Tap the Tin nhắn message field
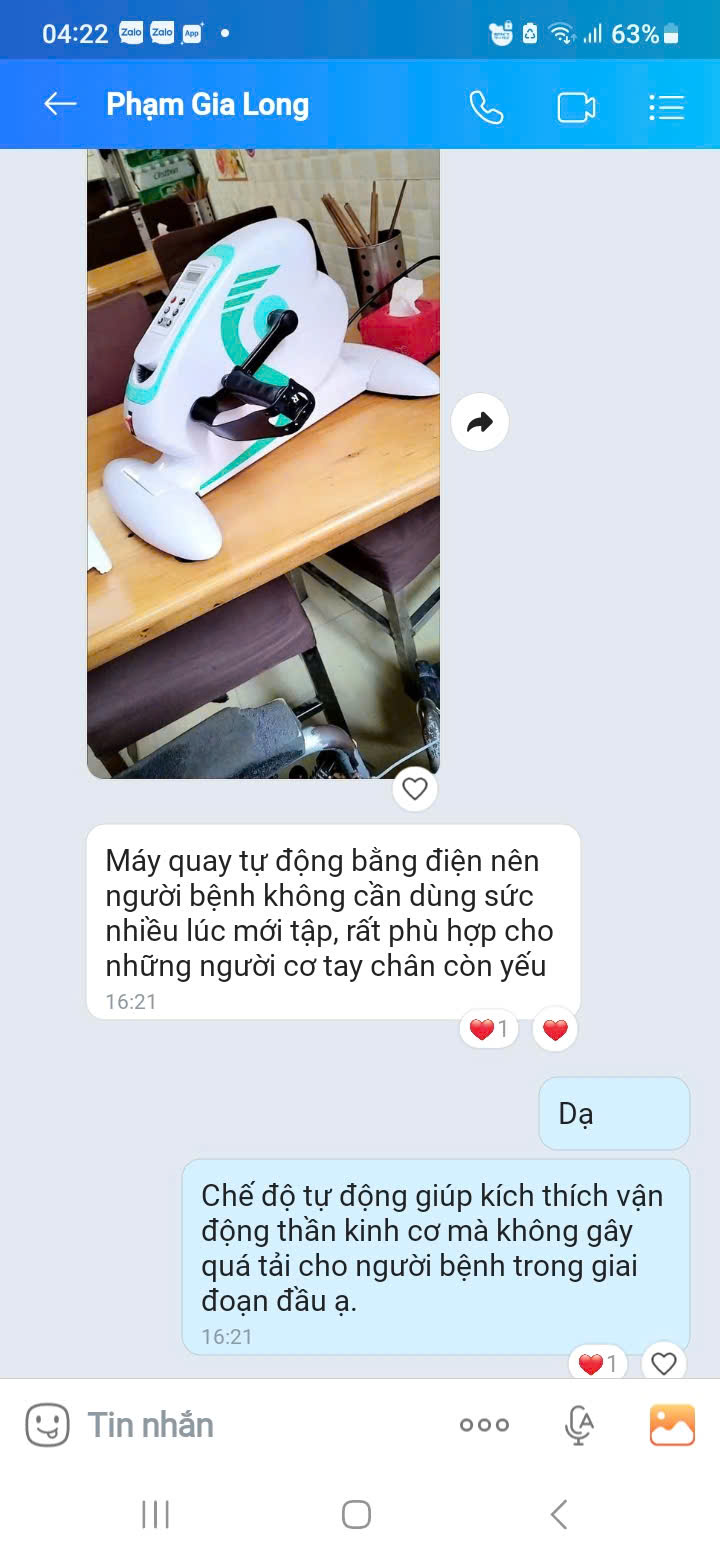The width and height of the screenshot is (720, 1560). [250, 1425]
